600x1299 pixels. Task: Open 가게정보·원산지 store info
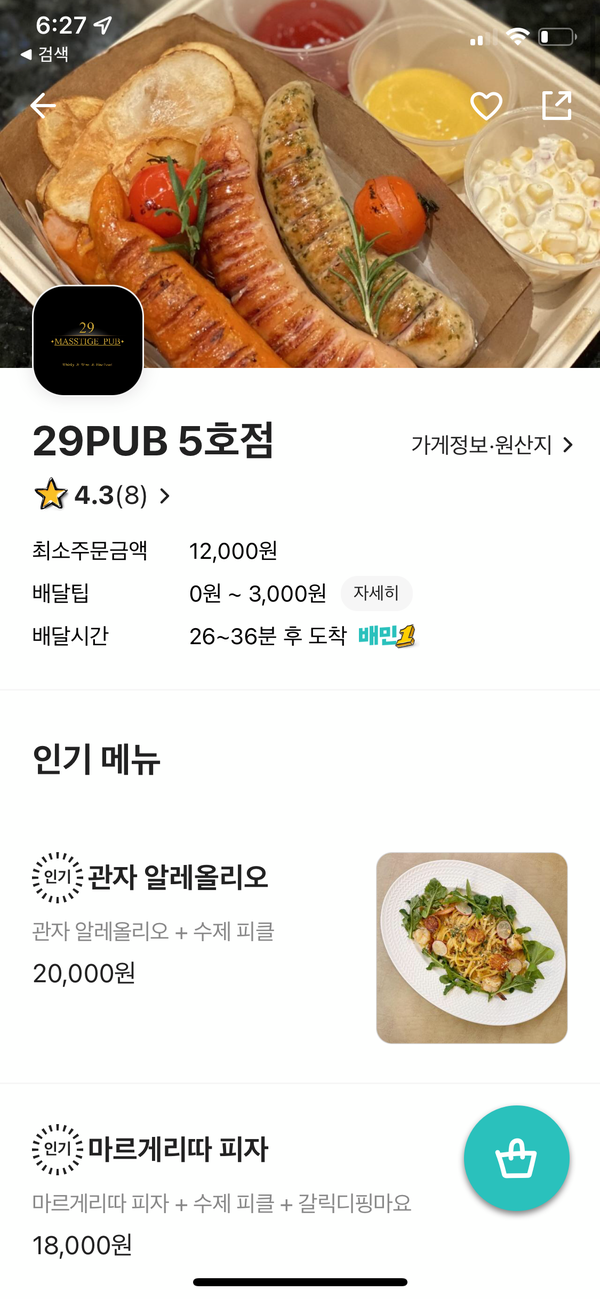[x=492, y=445]
